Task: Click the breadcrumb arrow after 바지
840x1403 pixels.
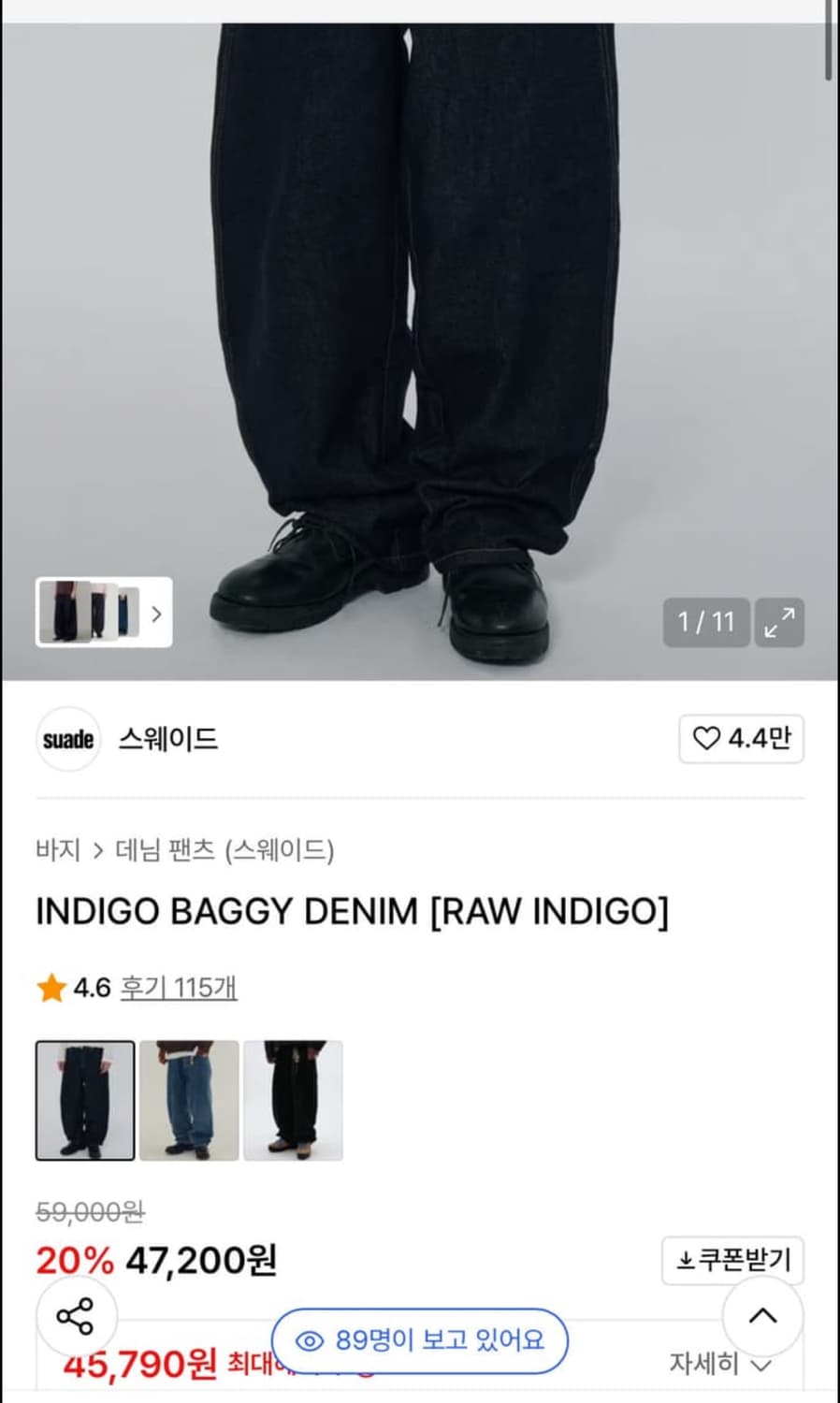Action: [99, 848]
